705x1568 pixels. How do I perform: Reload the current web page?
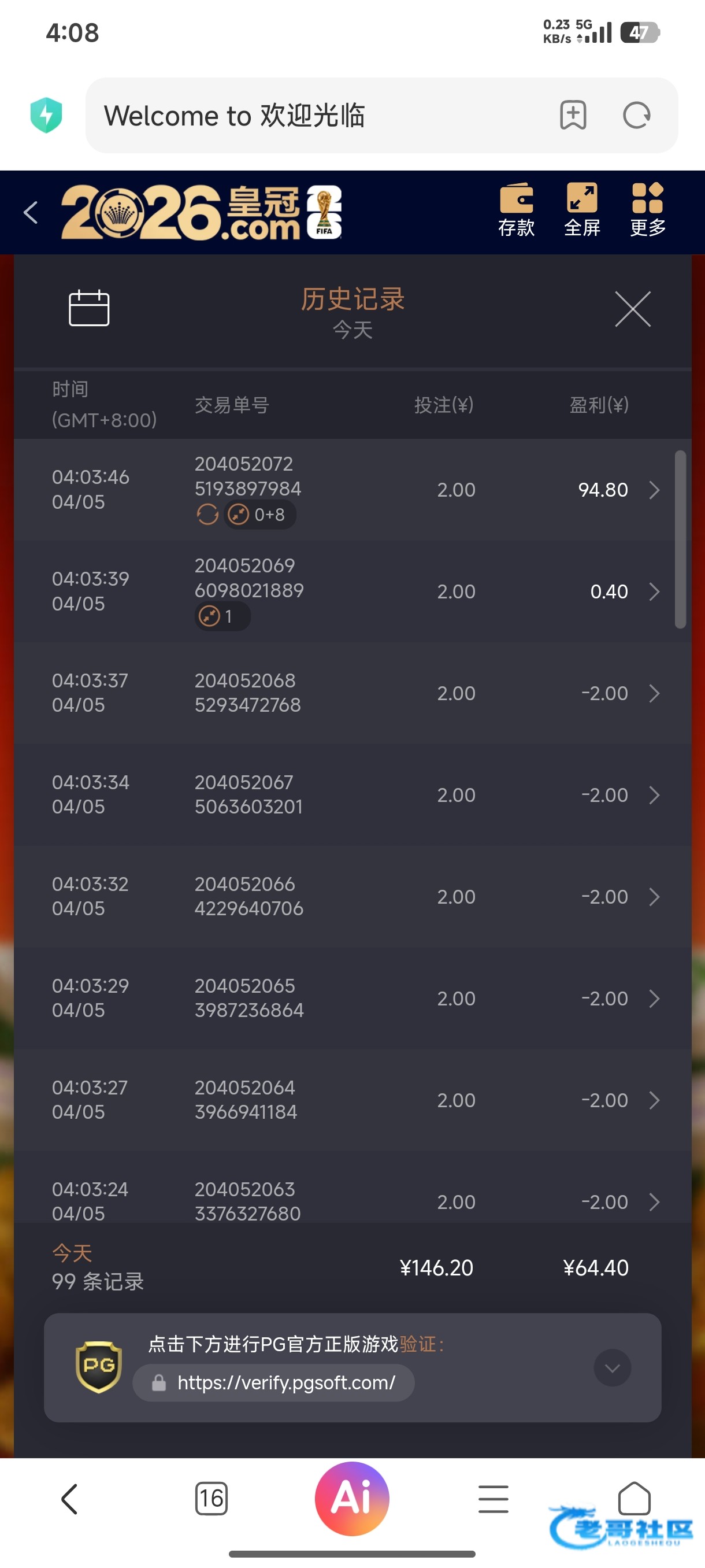point(636,115)
